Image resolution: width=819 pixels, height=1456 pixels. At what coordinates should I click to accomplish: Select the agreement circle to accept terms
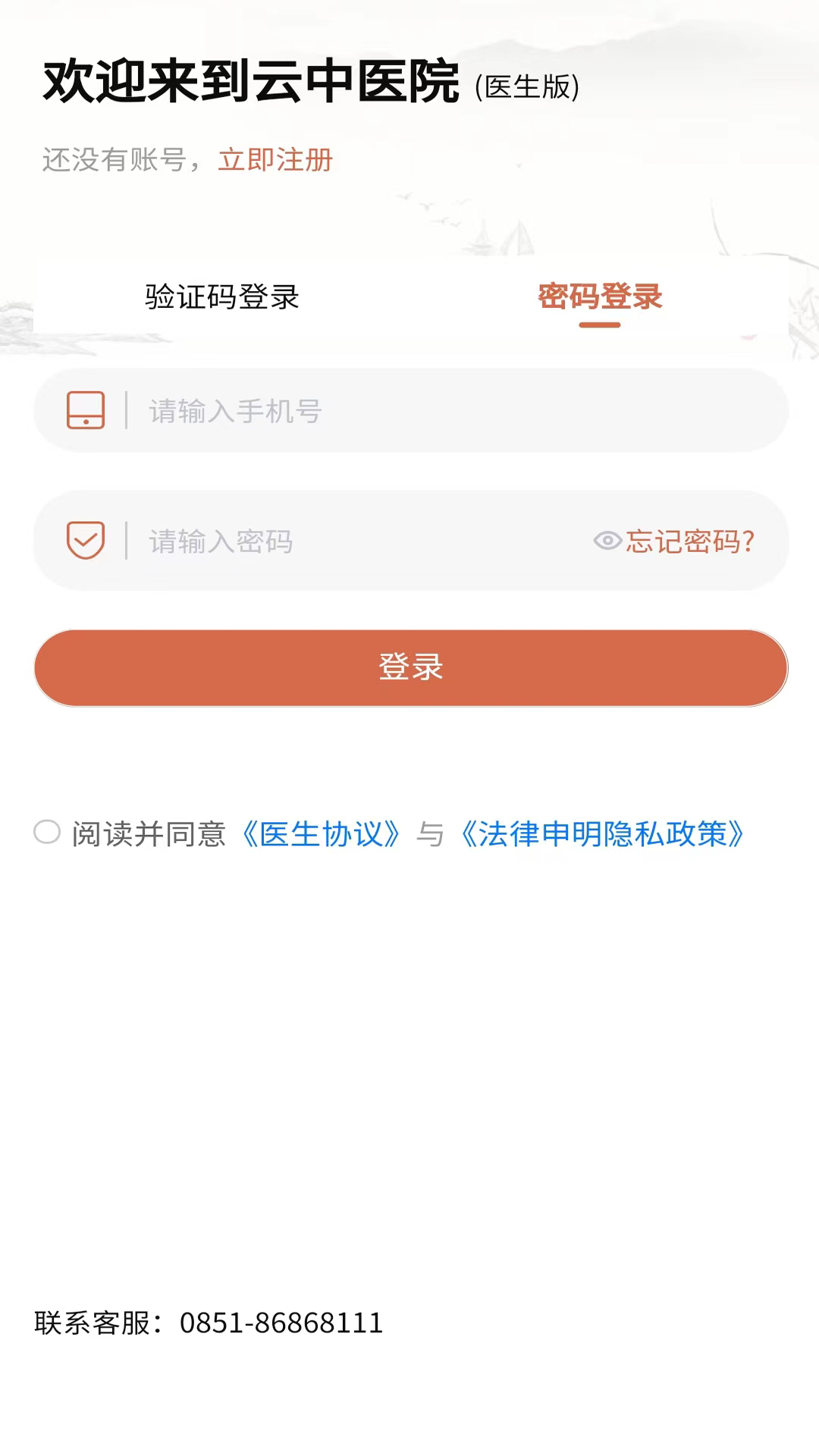coord(46,833)
